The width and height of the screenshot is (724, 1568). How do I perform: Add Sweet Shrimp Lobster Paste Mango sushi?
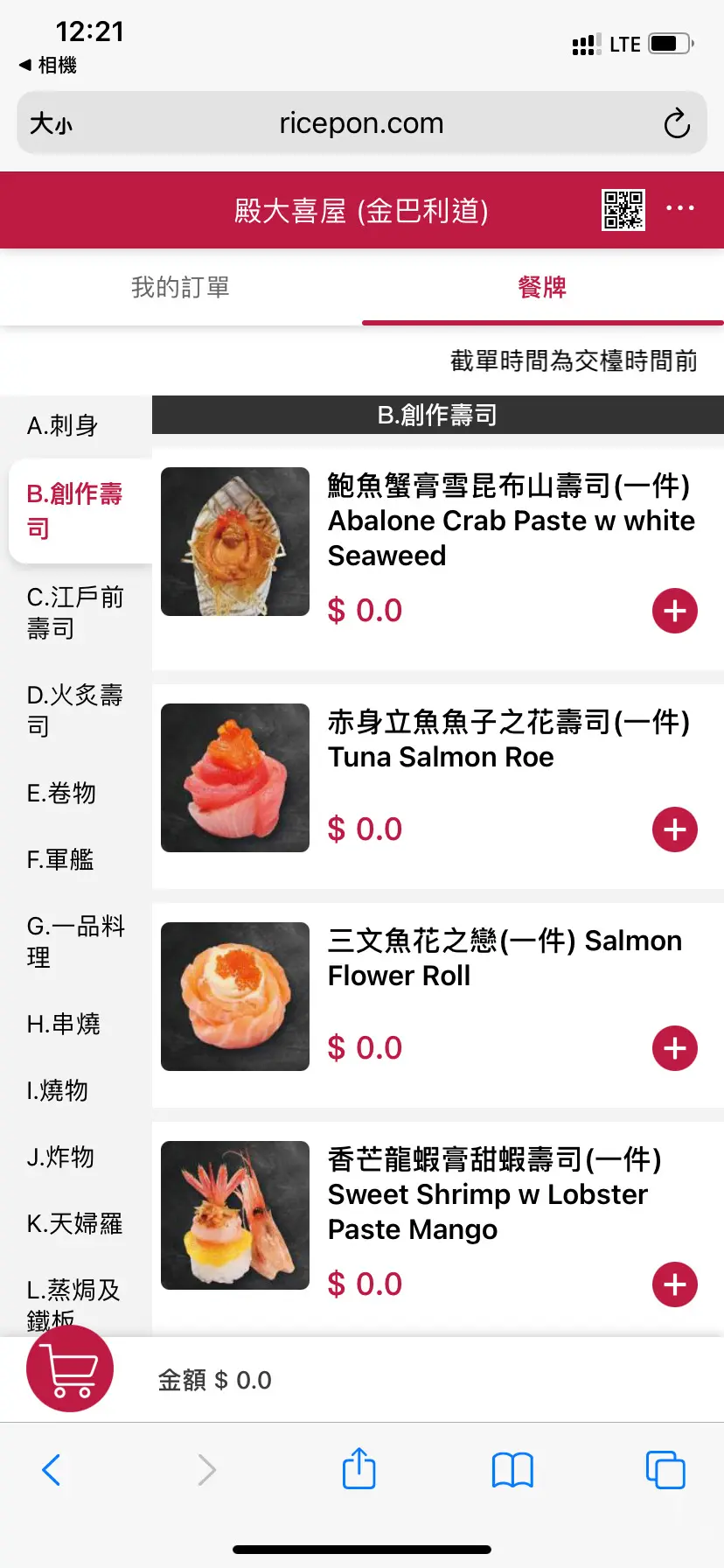[x=675, y=1284]
